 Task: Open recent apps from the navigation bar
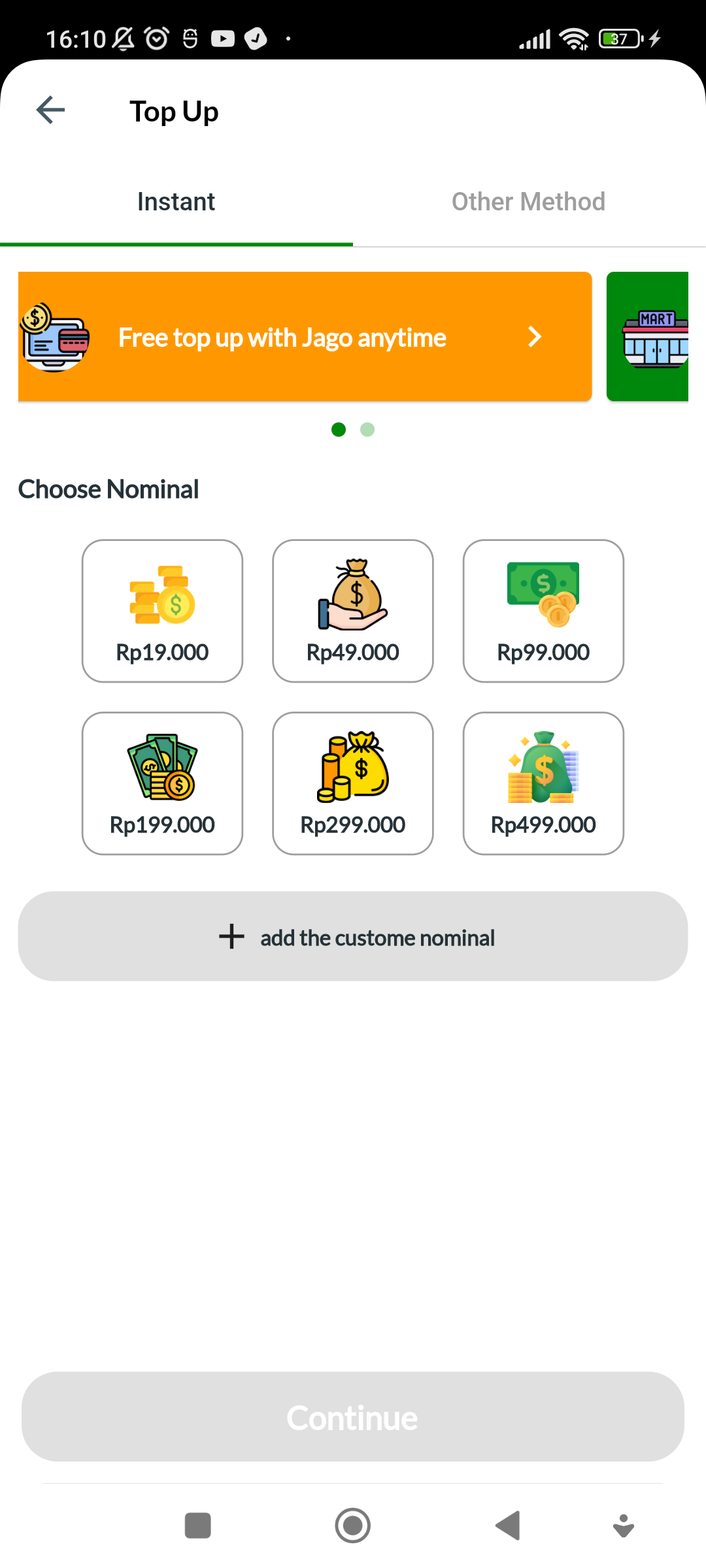198,1526
